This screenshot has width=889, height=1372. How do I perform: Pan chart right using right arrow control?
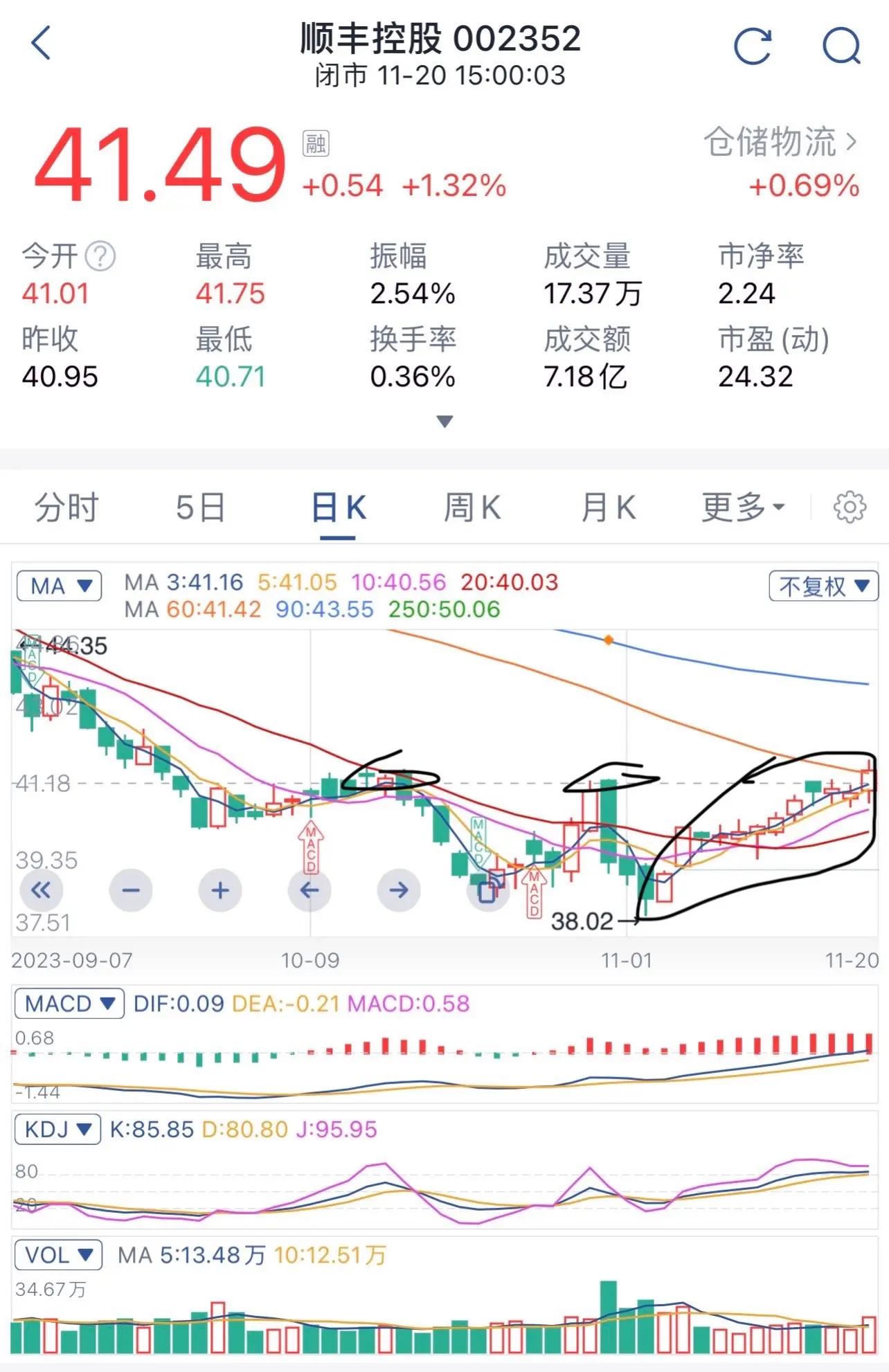397,890
